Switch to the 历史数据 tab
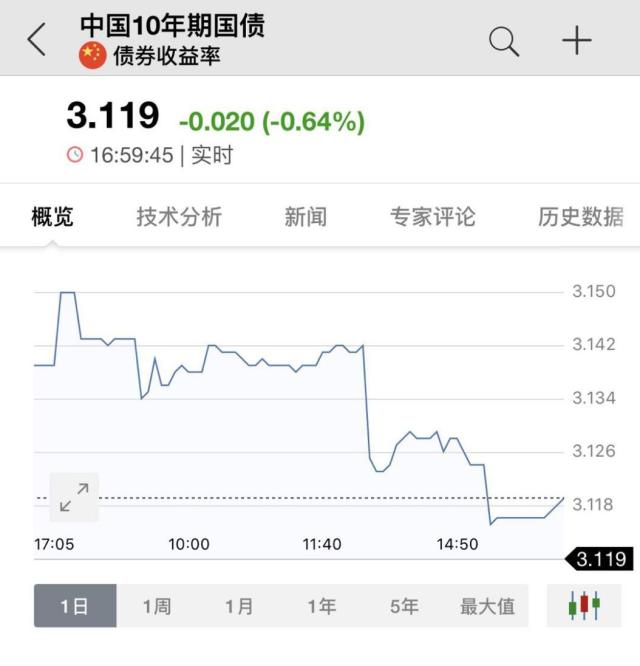This screenshot has width=640, height=666. point(580,216)
